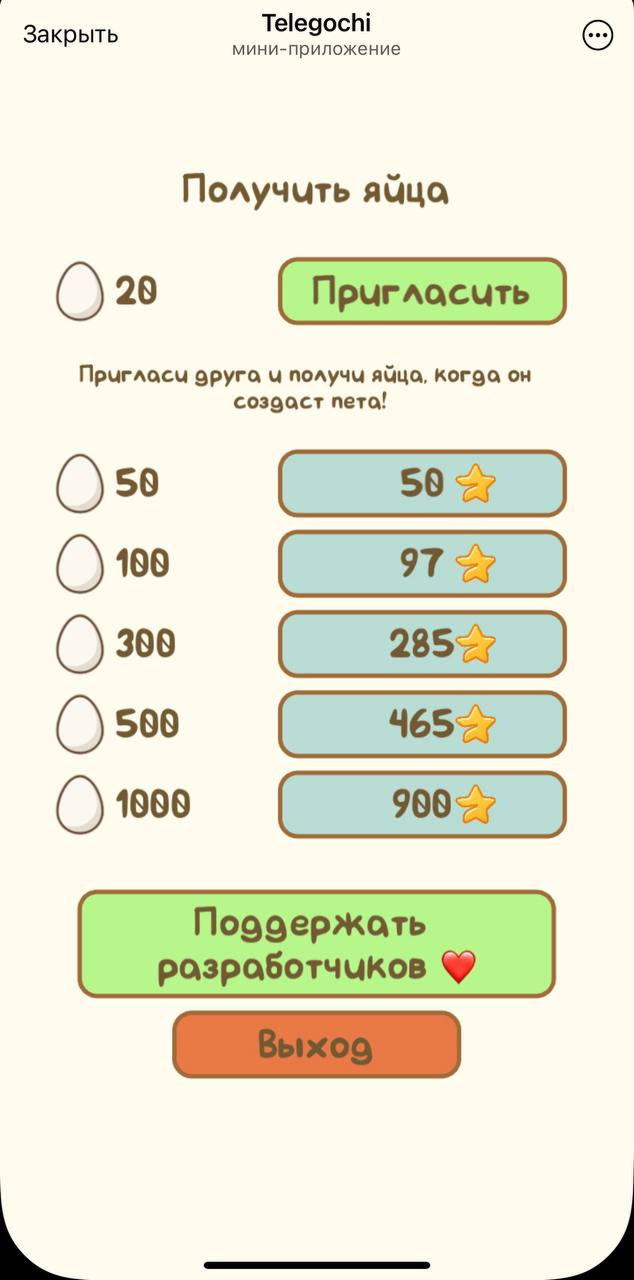
Task: Tap the Пригласить button for 20 eggs
Action: (x=421, y=292)
